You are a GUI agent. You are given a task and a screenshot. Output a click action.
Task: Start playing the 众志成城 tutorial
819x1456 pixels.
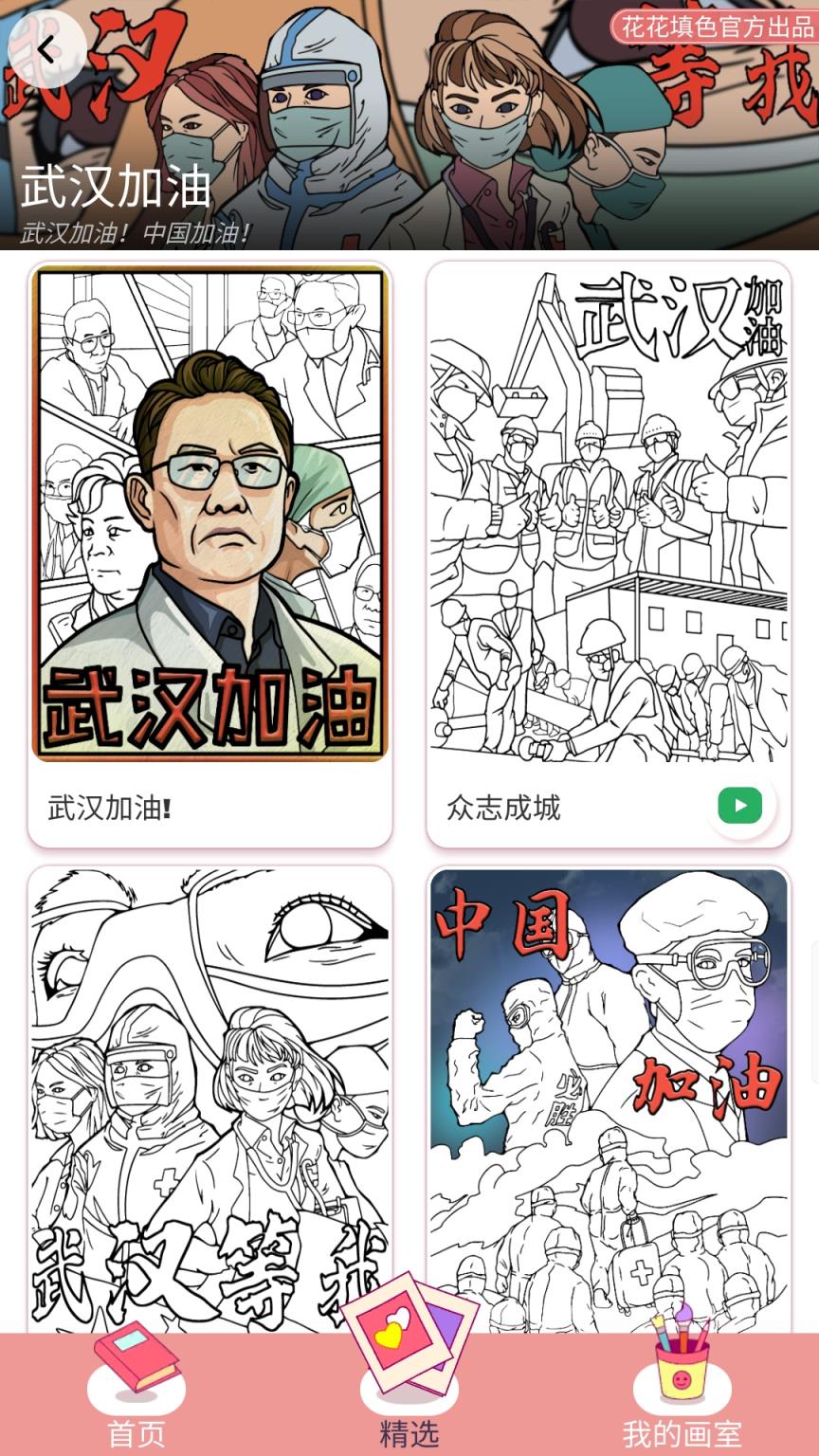tap(740, 806)
